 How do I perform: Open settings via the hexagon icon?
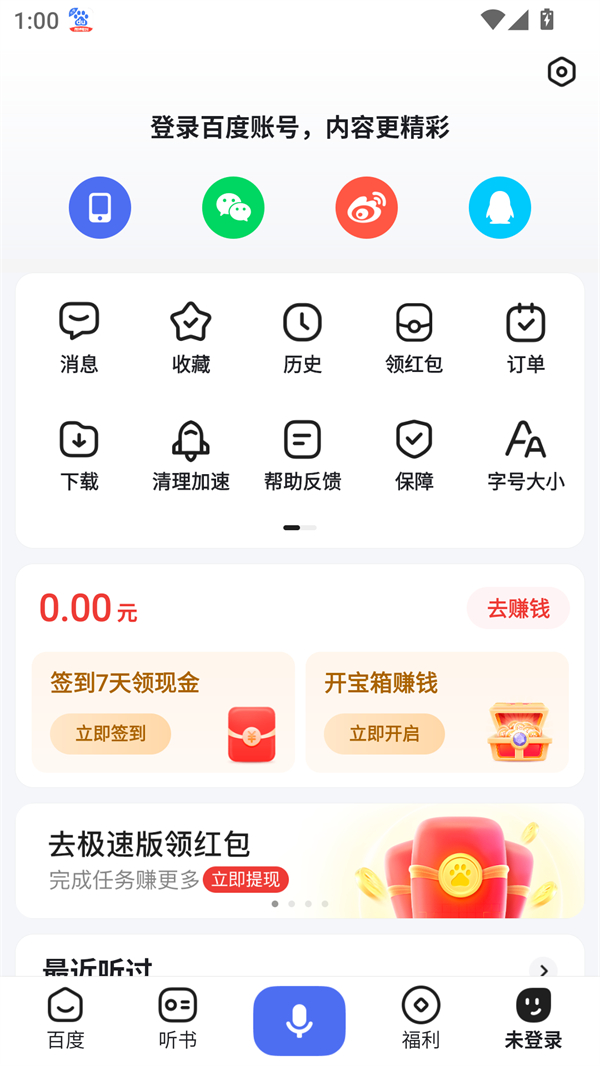[561, 72]
